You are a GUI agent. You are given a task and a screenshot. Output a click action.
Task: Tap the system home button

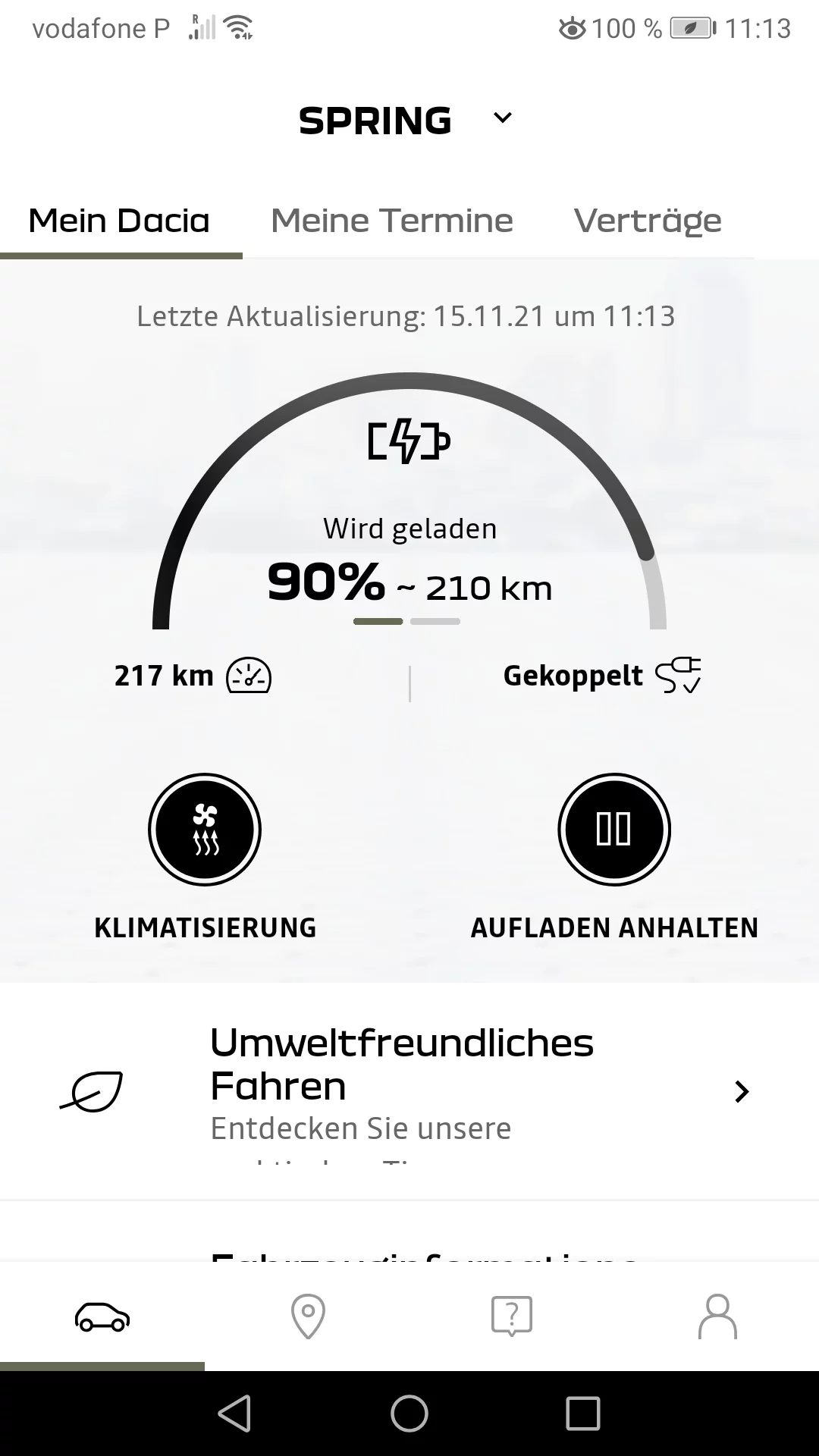409,1414
